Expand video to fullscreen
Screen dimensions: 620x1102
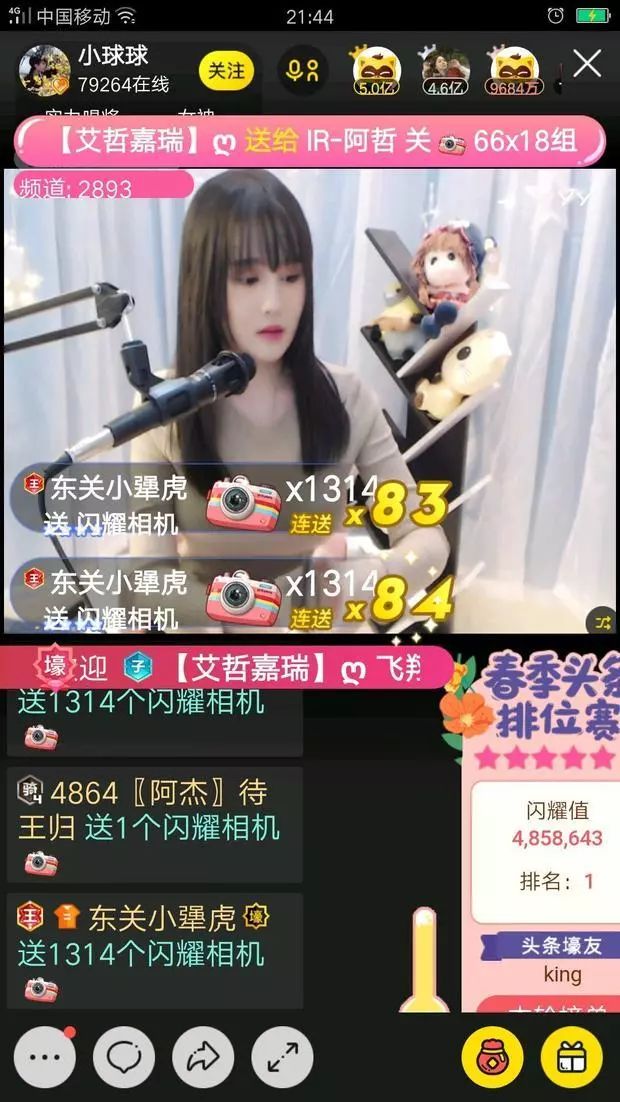(282, 1057)
